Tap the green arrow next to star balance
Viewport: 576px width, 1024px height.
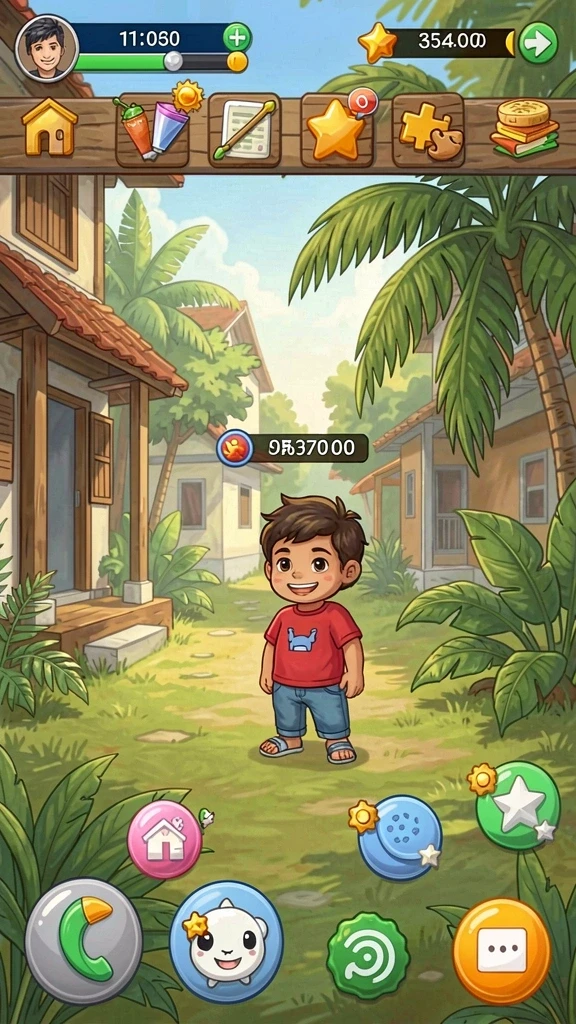(x=538, y=43)
